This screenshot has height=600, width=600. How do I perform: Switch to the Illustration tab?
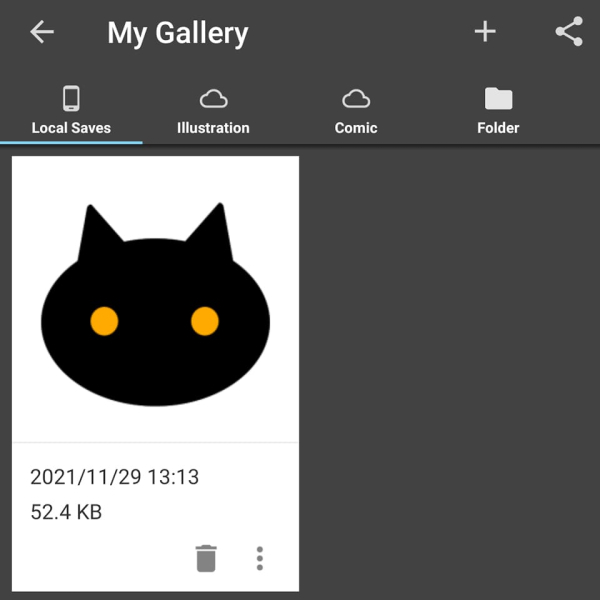click(x=213, y=110)
